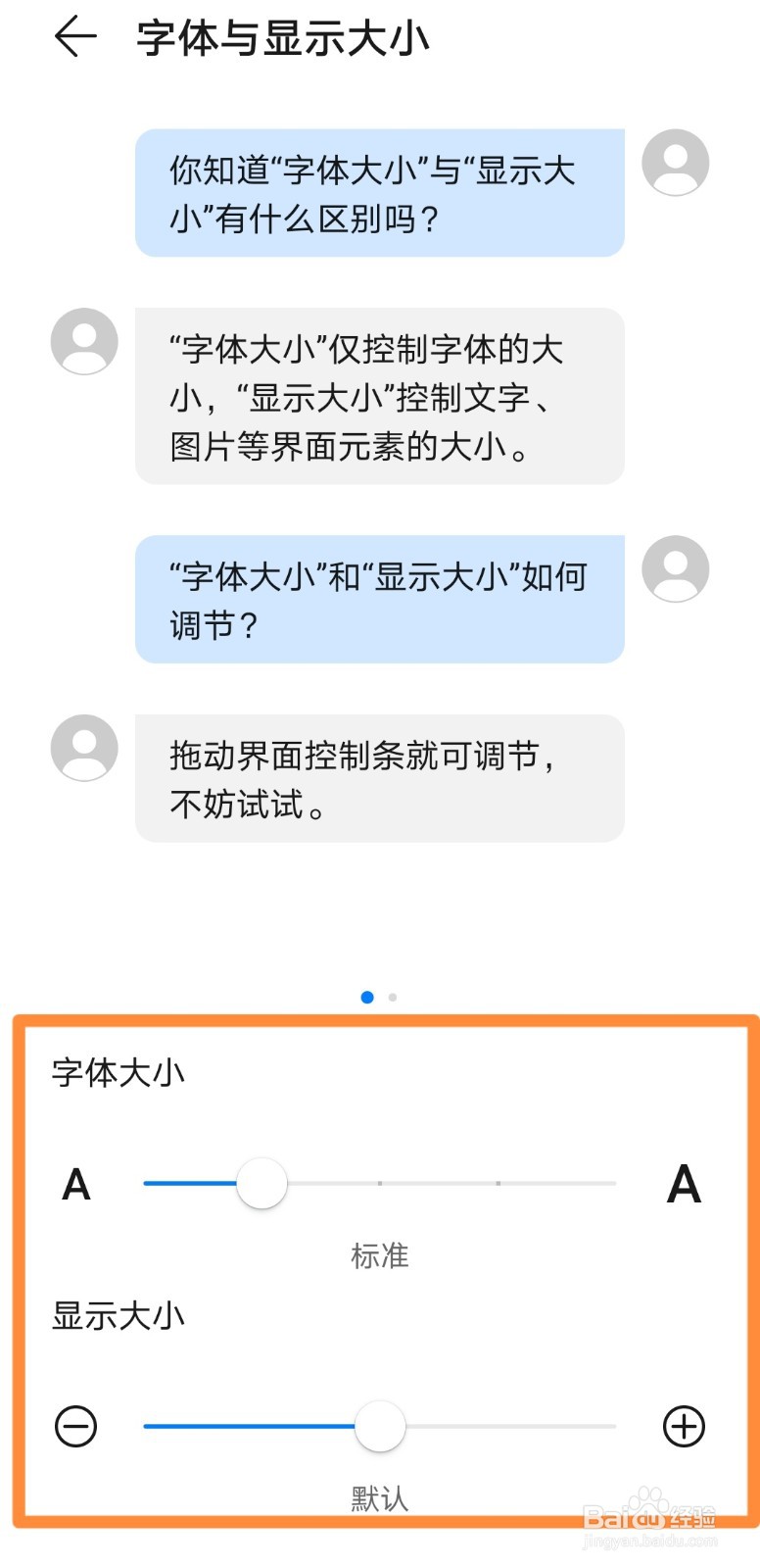Tap the right end of the display size track

pyautogui.click(x=615, y=1426)
